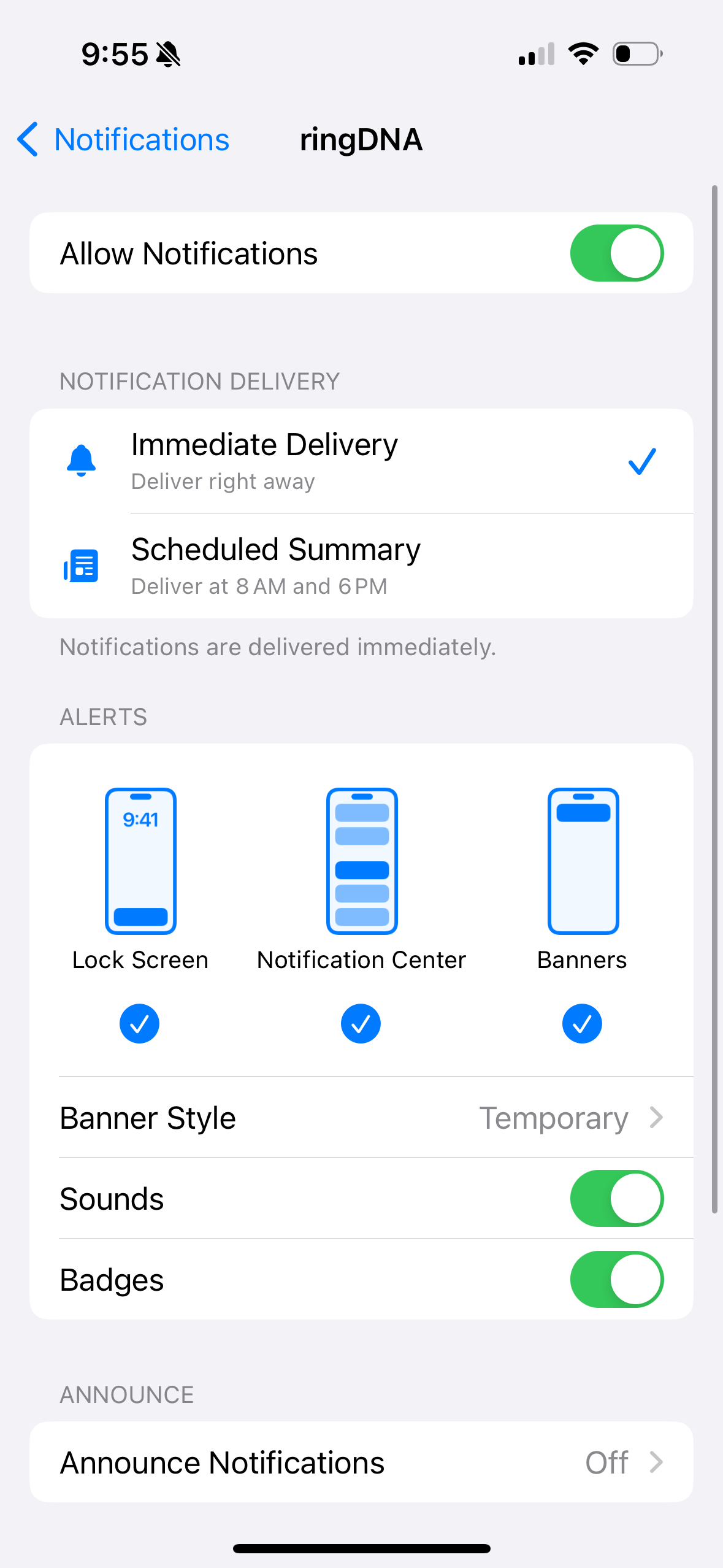The width and height of the screenshot is (723, 1568).
Task: Open Announce Notifications settings
Action: 361,1462
